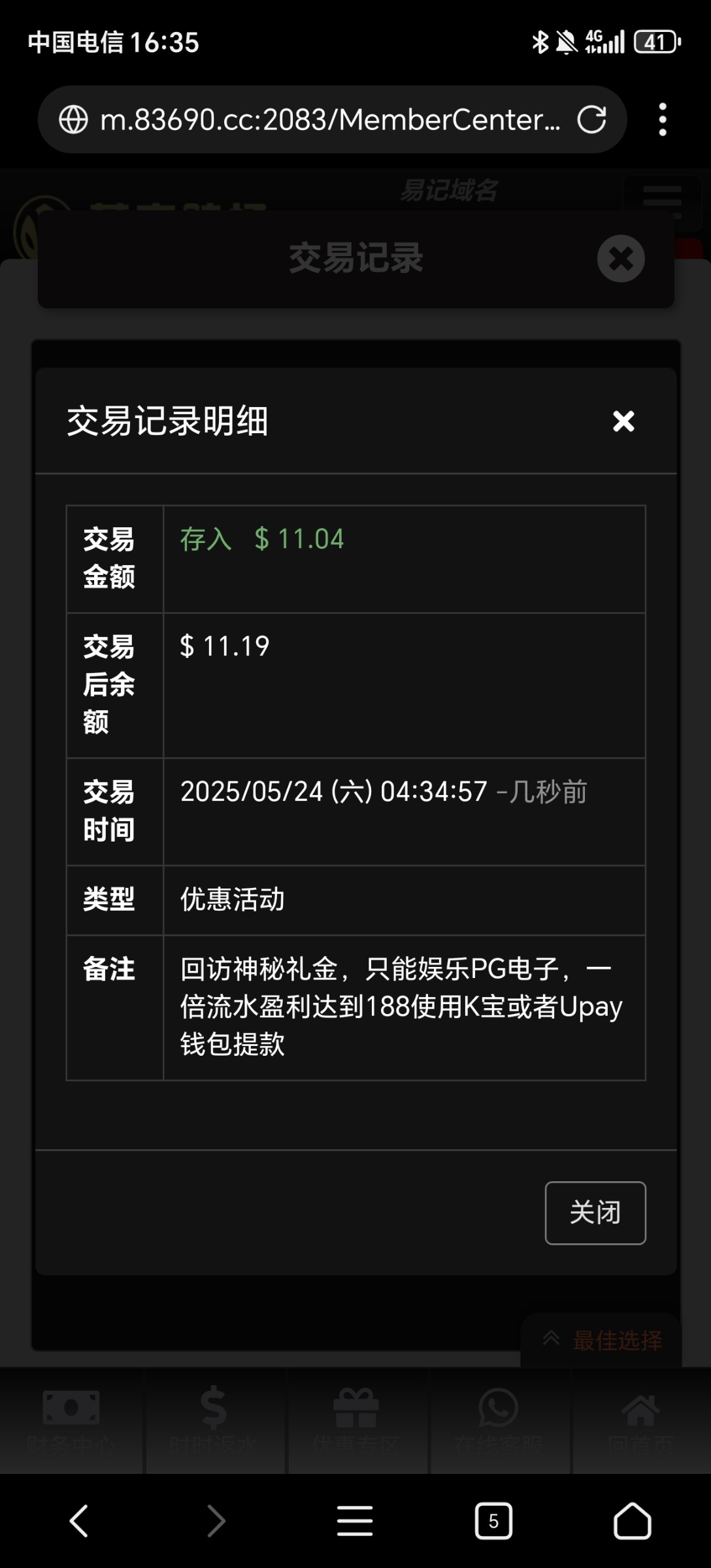Close the 交易记录明细 dialog with the X
Image resolution: width=711 pixels, height=1568 pixels.
coord(623,421)
